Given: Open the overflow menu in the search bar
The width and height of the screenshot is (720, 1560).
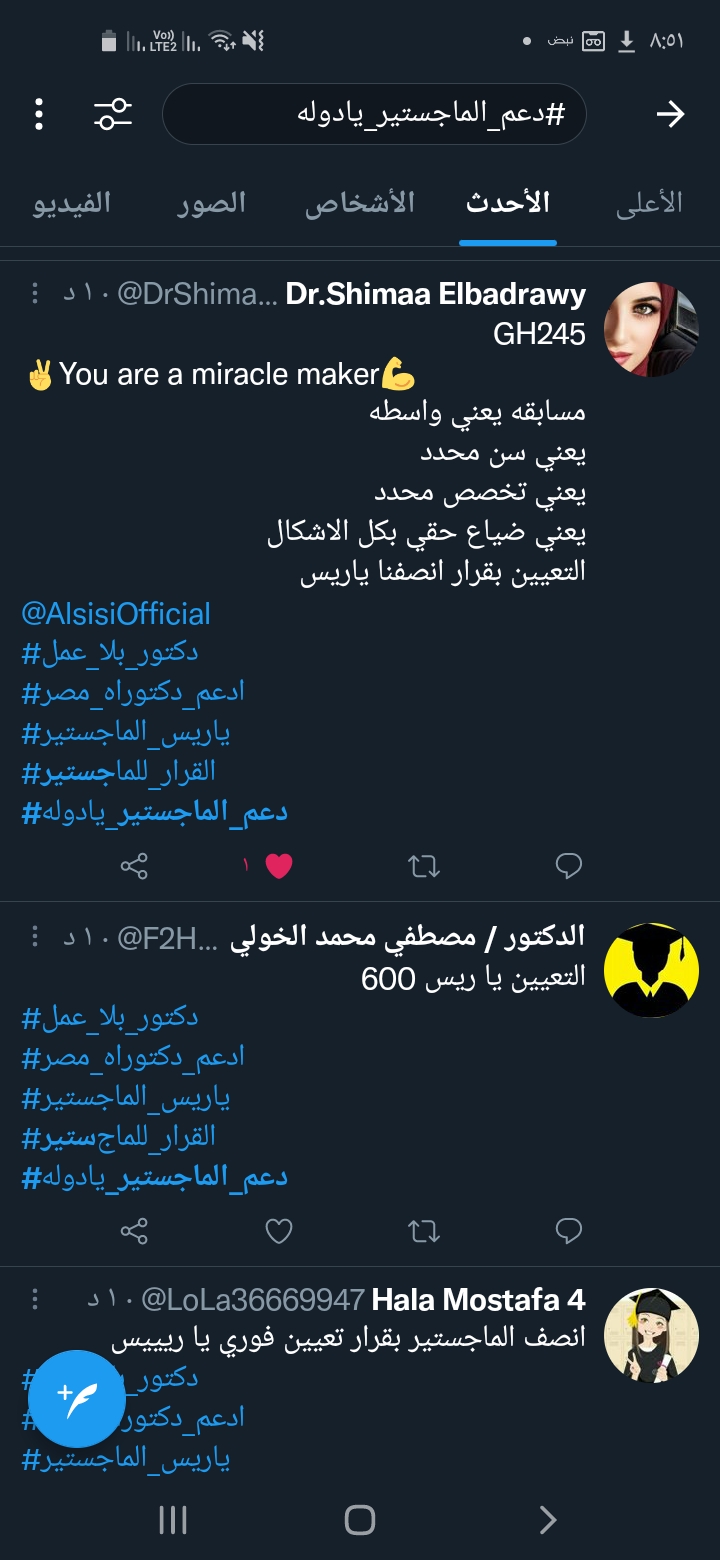Looking at the screenshot, I should pyautogui.click(x=39, y=114).
